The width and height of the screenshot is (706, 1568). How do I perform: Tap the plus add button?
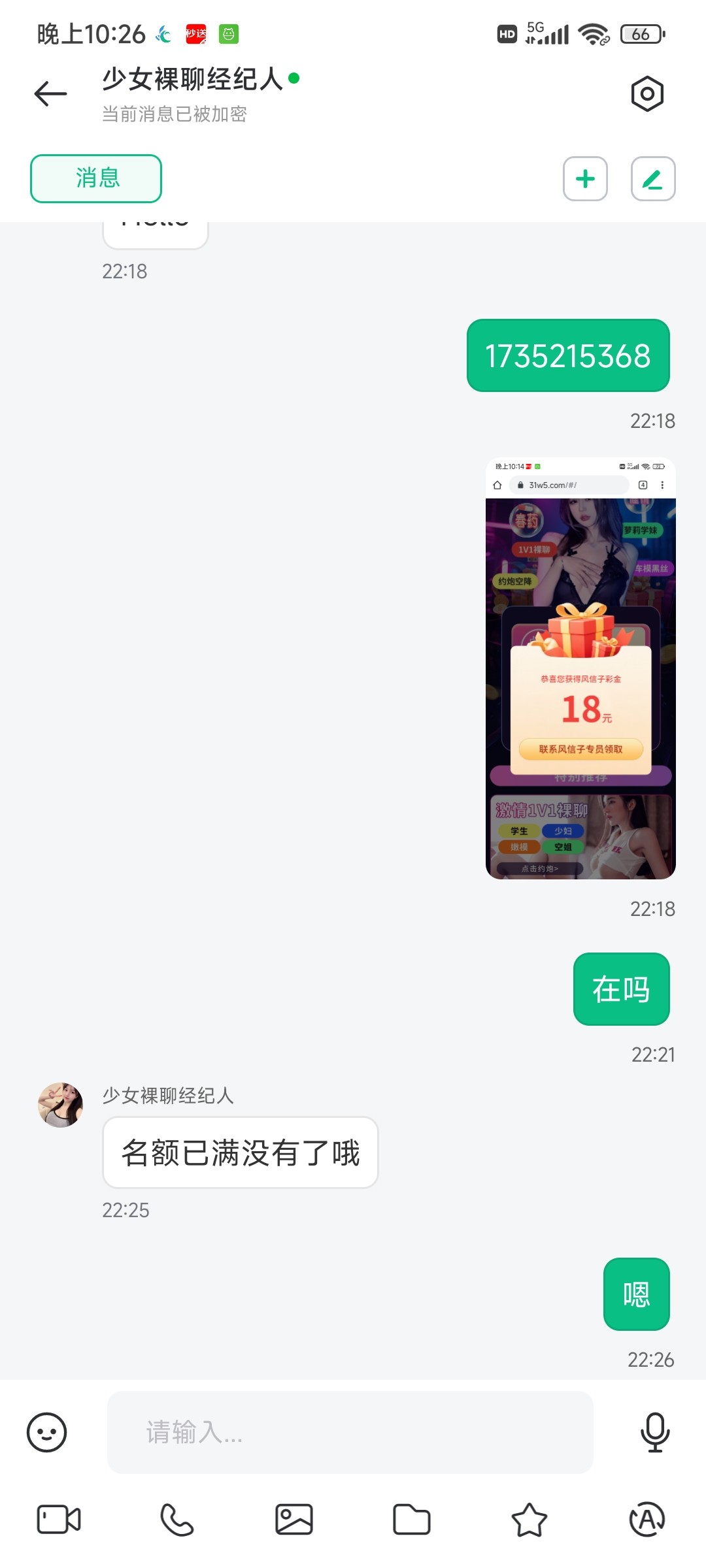click(x=585, y=178)
